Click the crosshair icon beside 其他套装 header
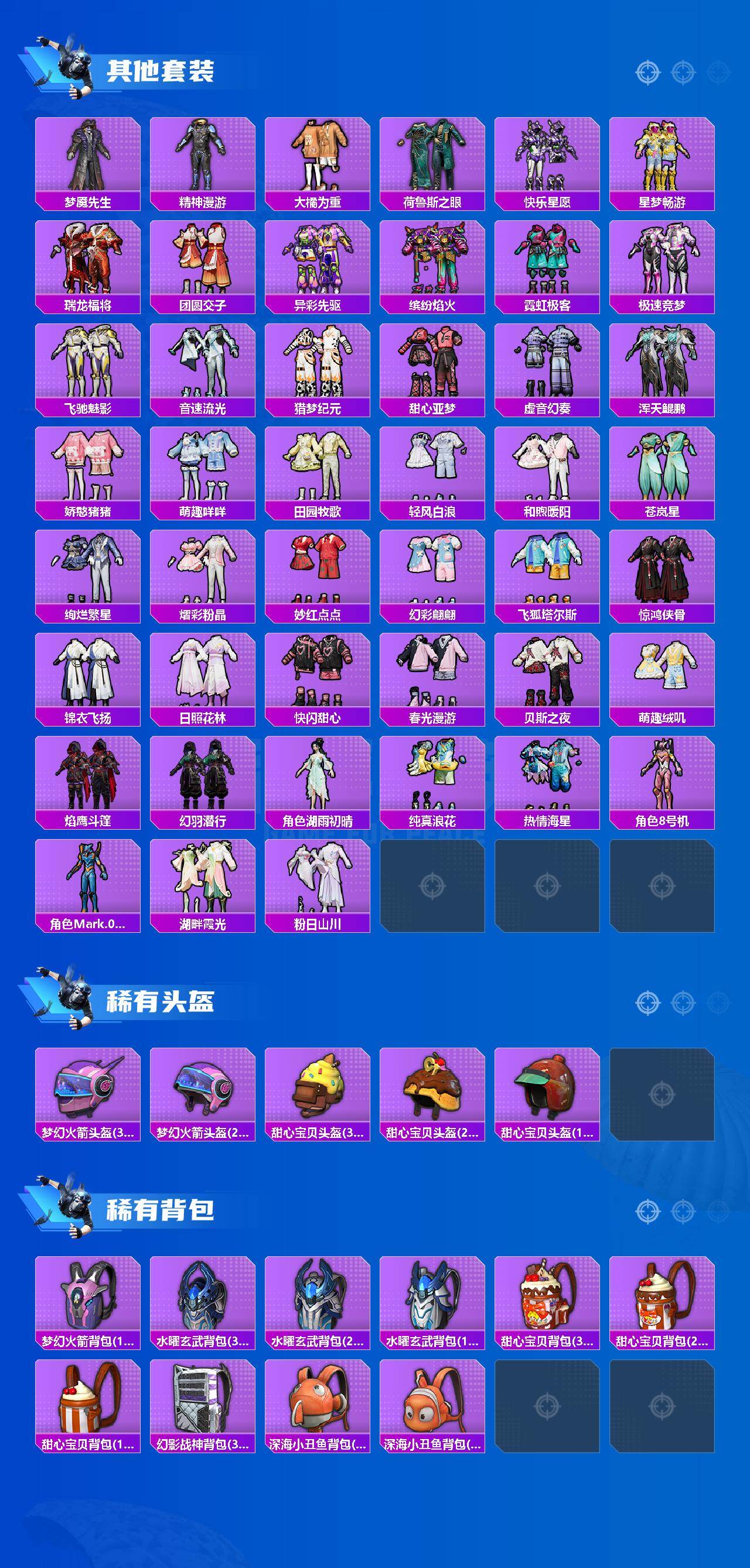The height and width of the screenshot is (1568, 750). coord(649,71)
